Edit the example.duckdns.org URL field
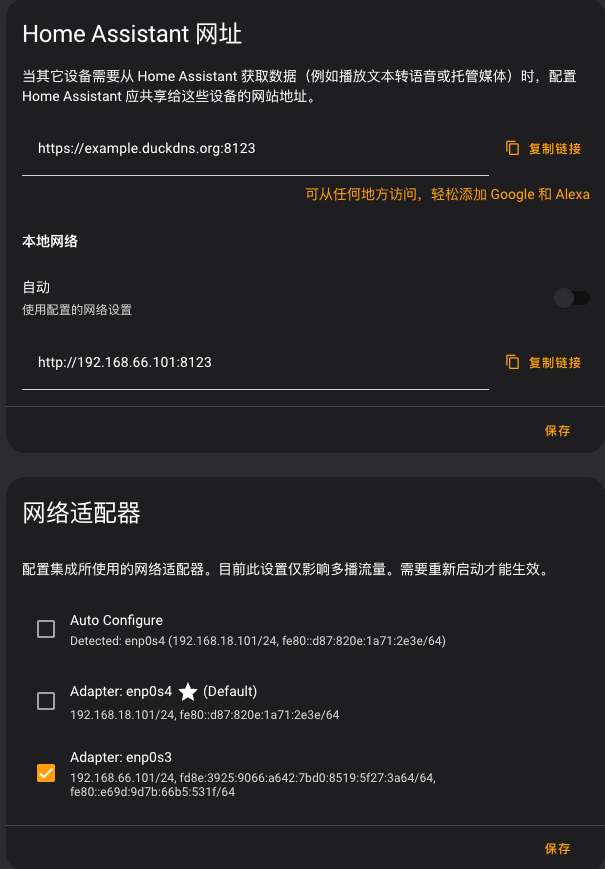Viewport: 605px width, 869px height. [x=255, y=148]
